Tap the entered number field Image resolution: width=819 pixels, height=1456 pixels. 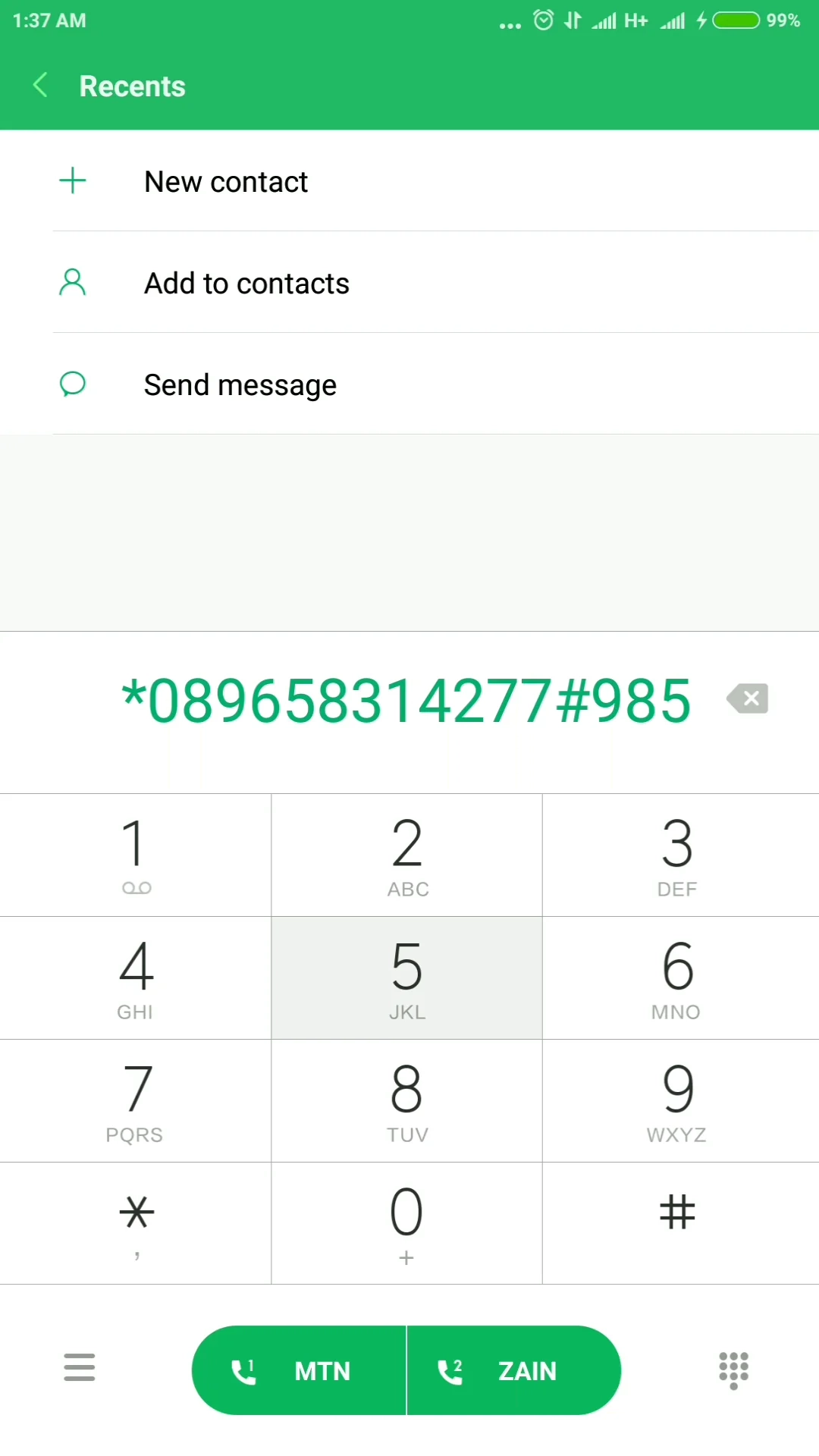coord(406,698)
